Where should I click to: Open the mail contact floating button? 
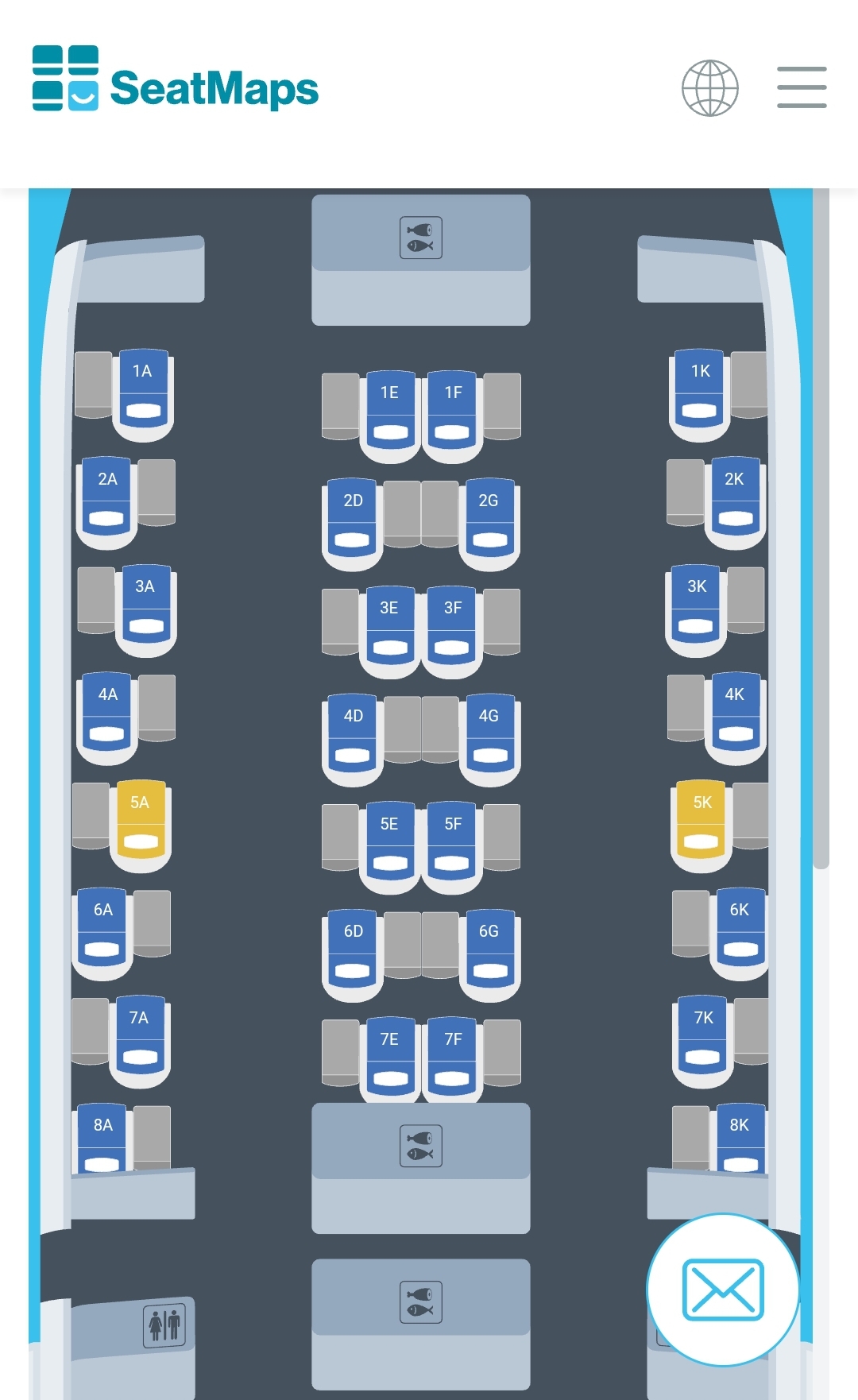(723, 1289)
